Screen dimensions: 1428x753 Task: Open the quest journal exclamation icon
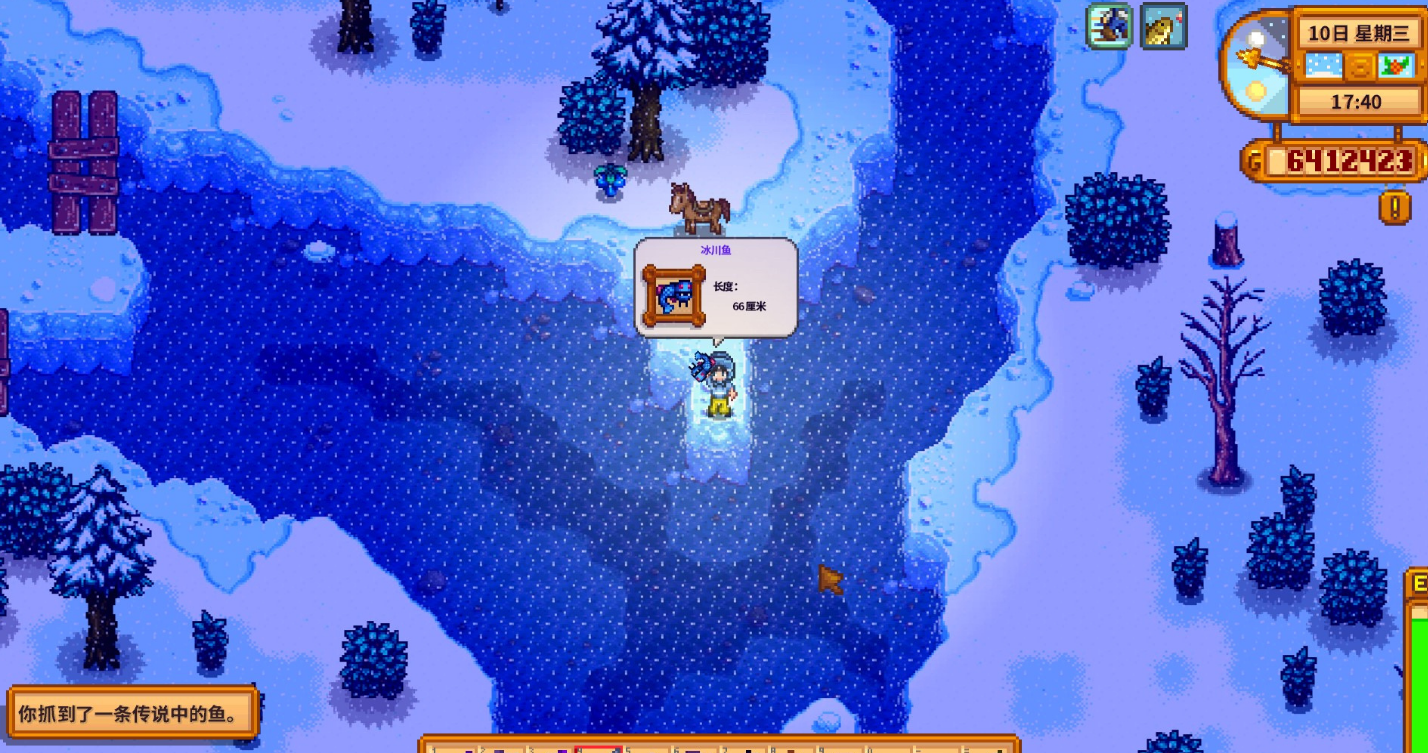coord(1394,207)
